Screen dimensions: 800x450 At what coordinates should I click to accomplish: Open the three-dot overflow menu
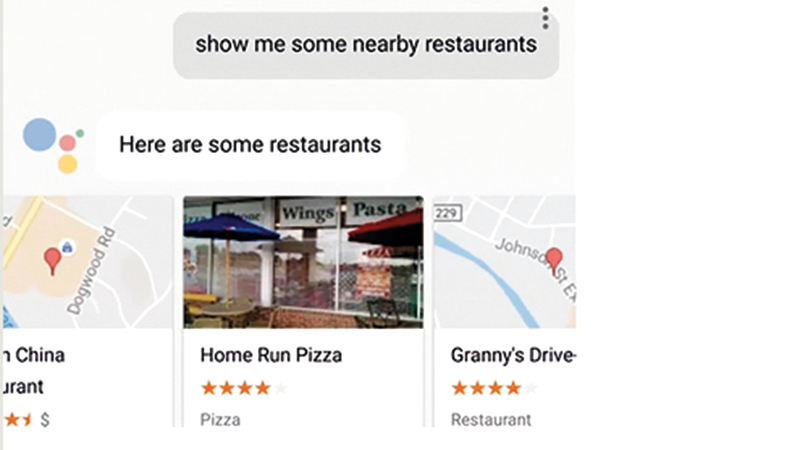[x=545, y=18]
